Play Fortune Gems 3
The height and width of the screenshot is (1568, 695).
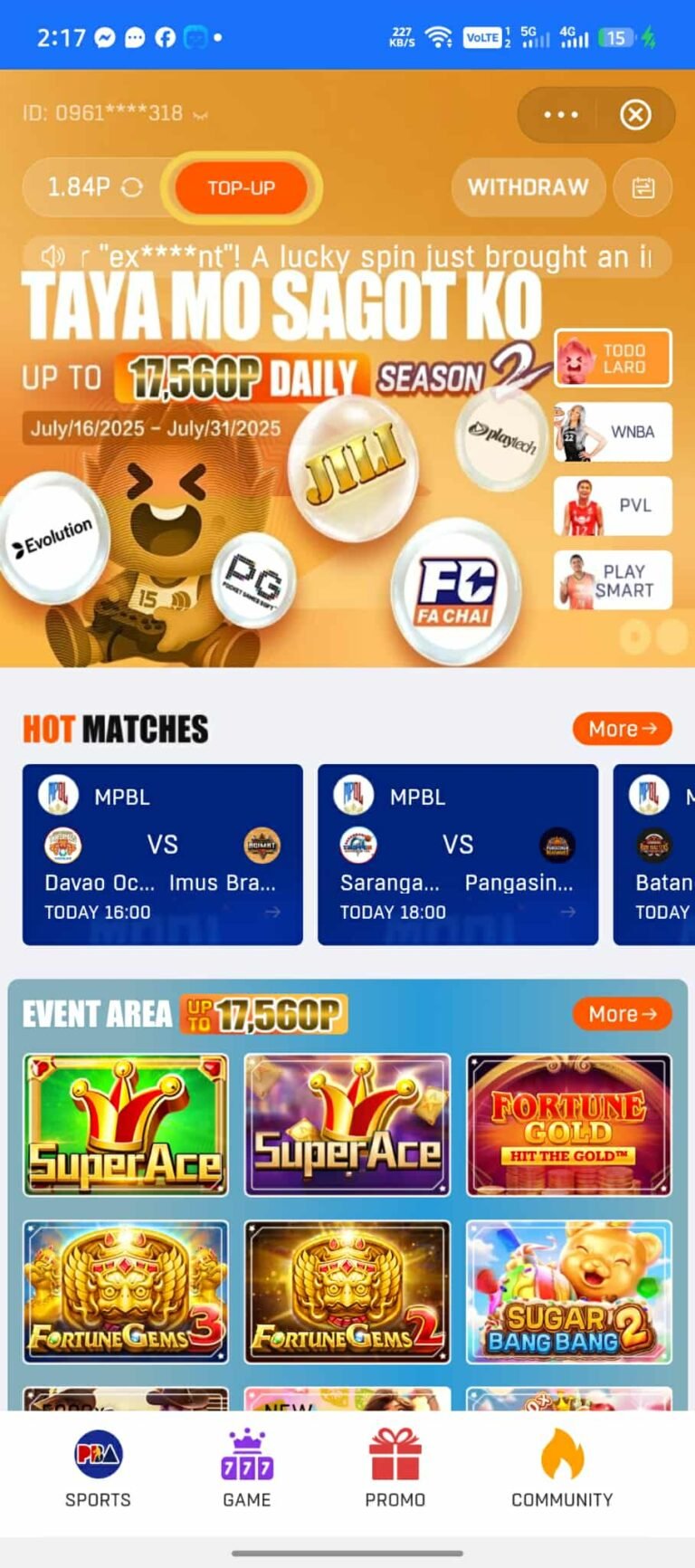click(x=126, y=1292)
